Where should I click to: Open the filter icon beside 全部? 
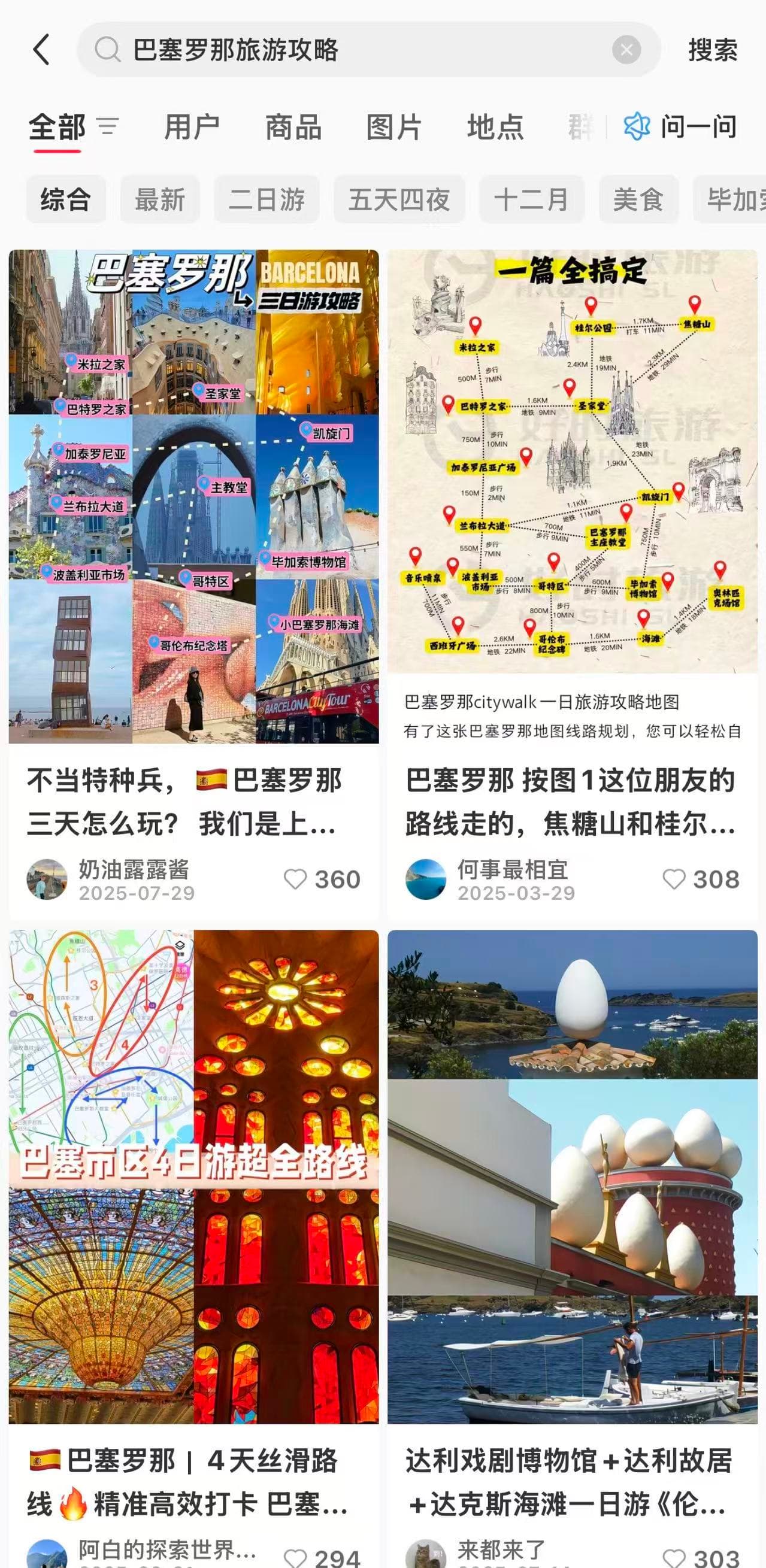tap(108, 126)
